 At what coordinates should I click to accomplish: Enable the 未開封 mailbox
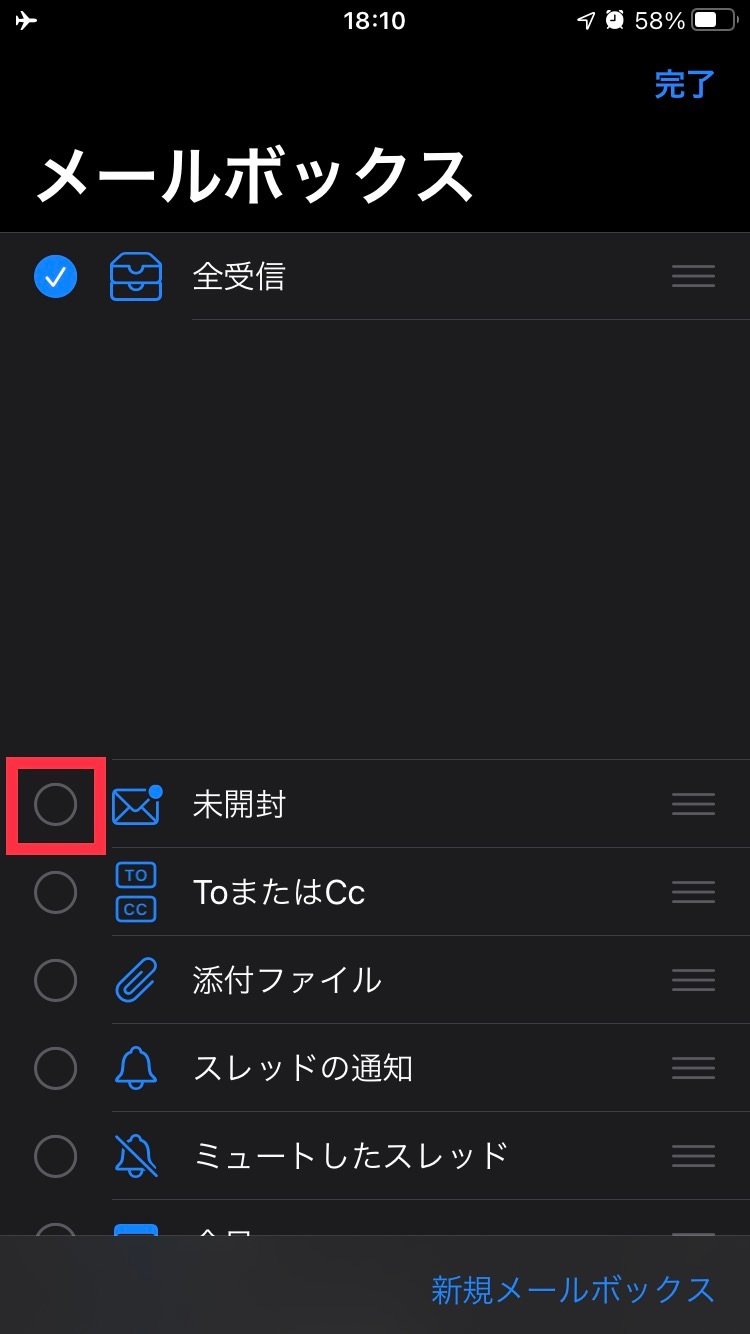coord(55,805)
